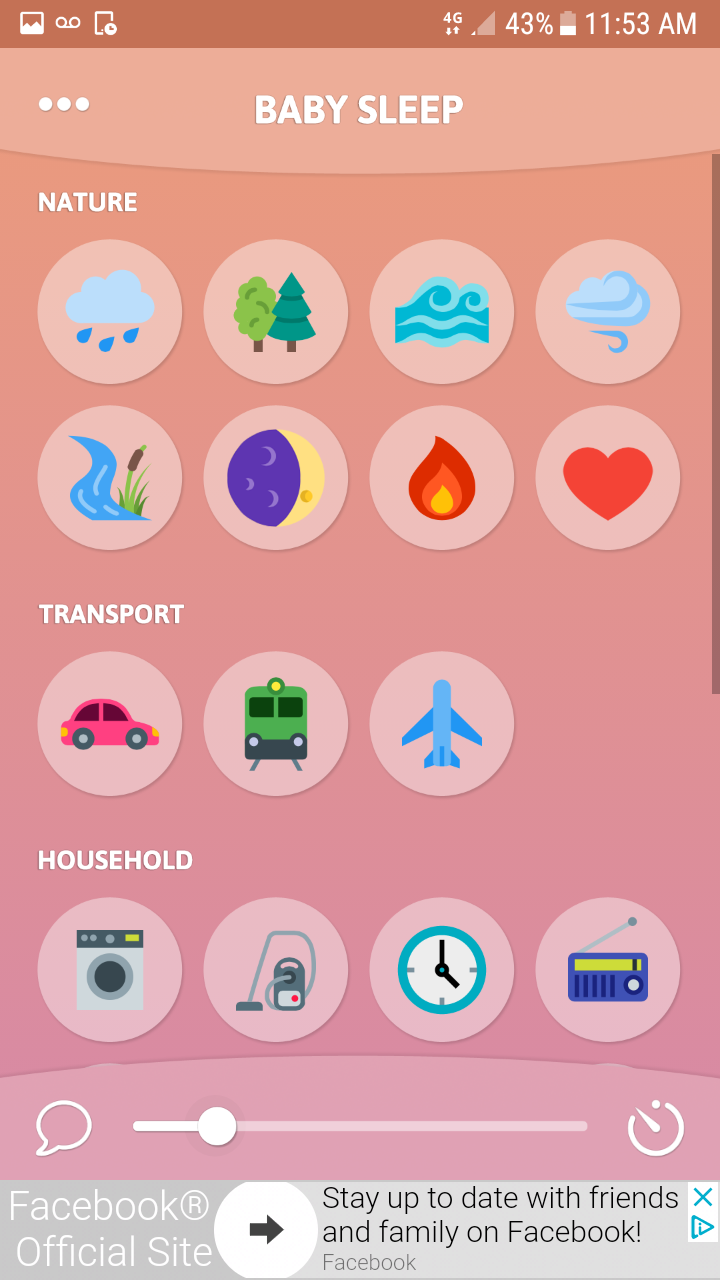Open the three-dot menu
The height and width of the screenshot is (1280, 720).
pos(64,104)
